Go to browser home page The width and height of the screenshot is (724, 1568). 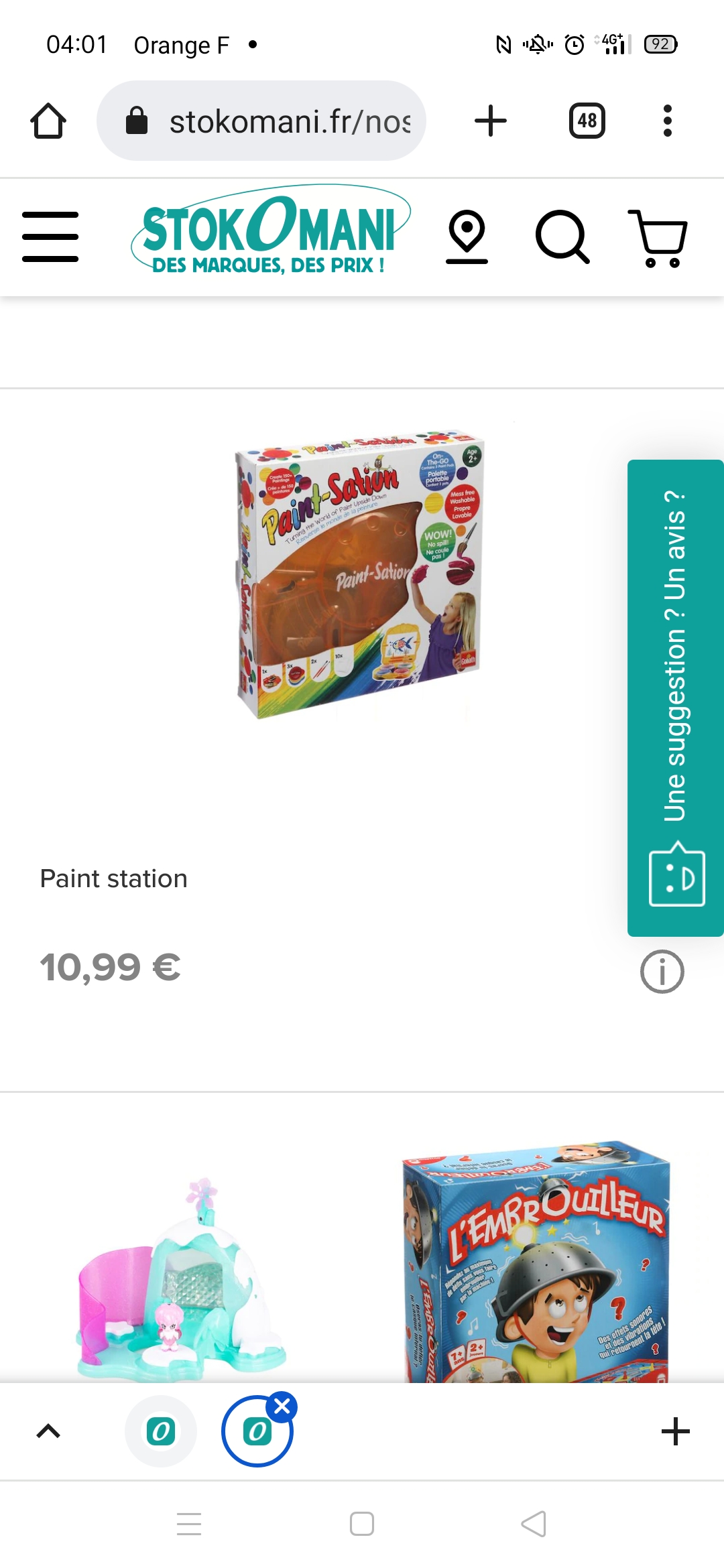[48, 121]
